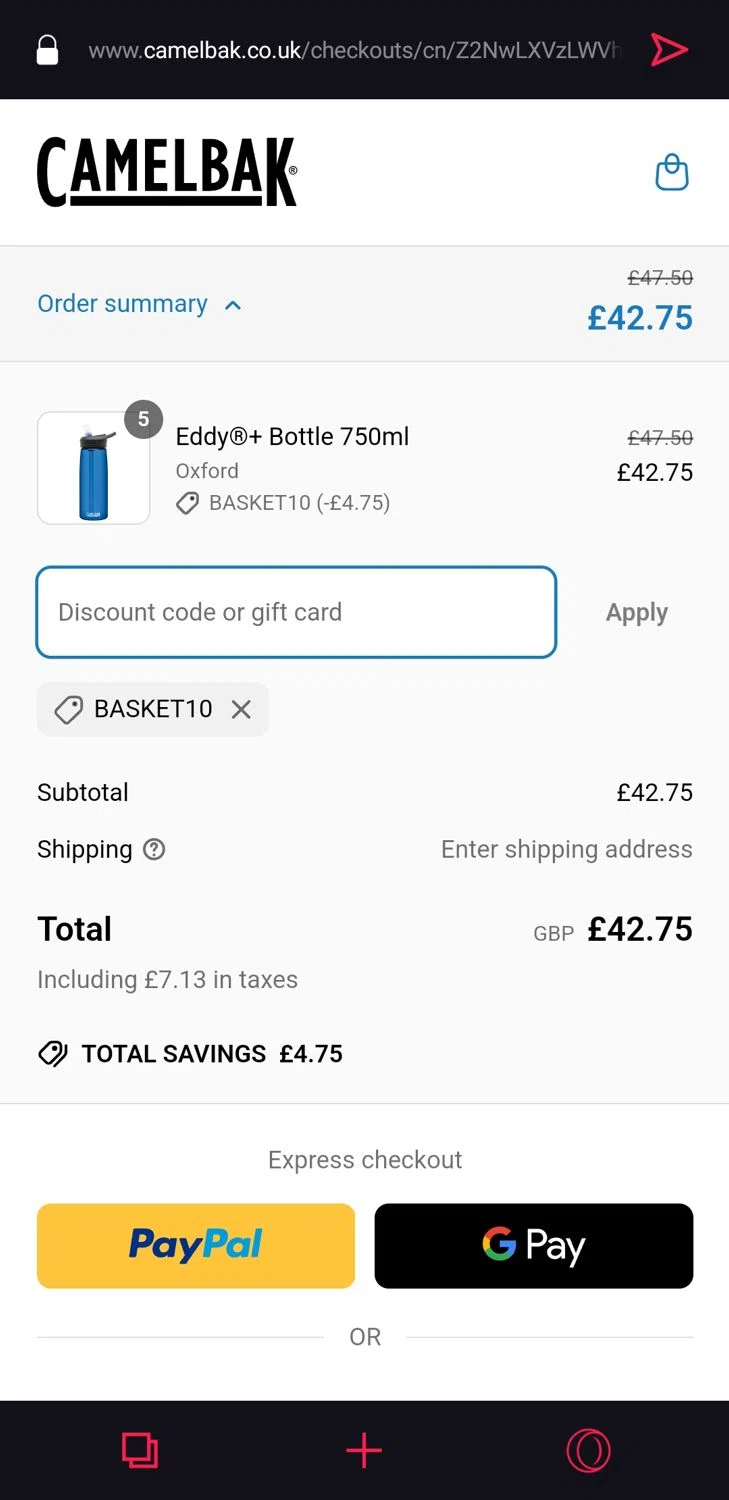Add a new browser tab
The image size is (729, 1500).
point(364,1450)
